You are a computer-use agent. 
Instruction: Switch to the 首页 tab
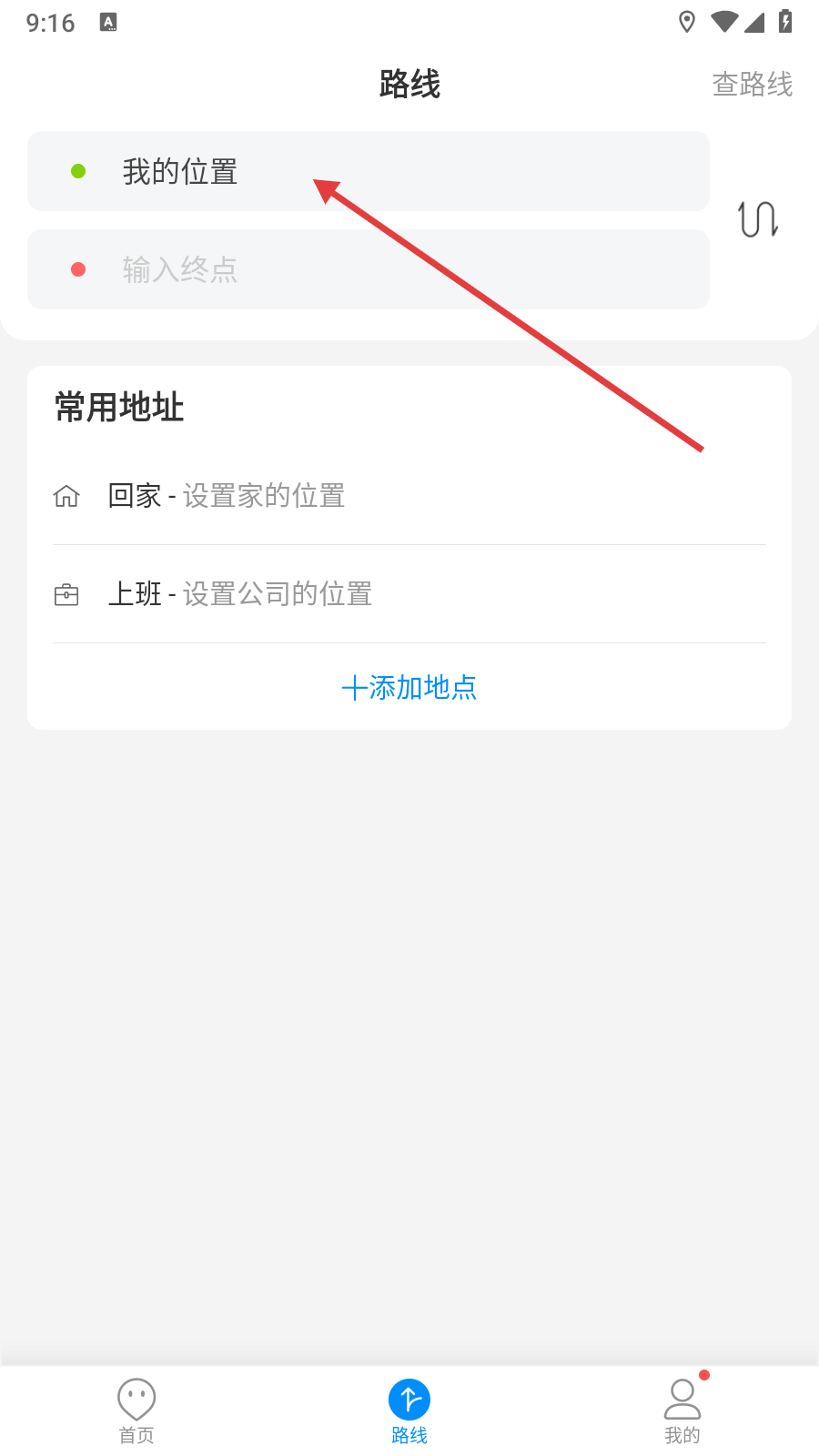pyautogui.click(x=136, y=1411)
